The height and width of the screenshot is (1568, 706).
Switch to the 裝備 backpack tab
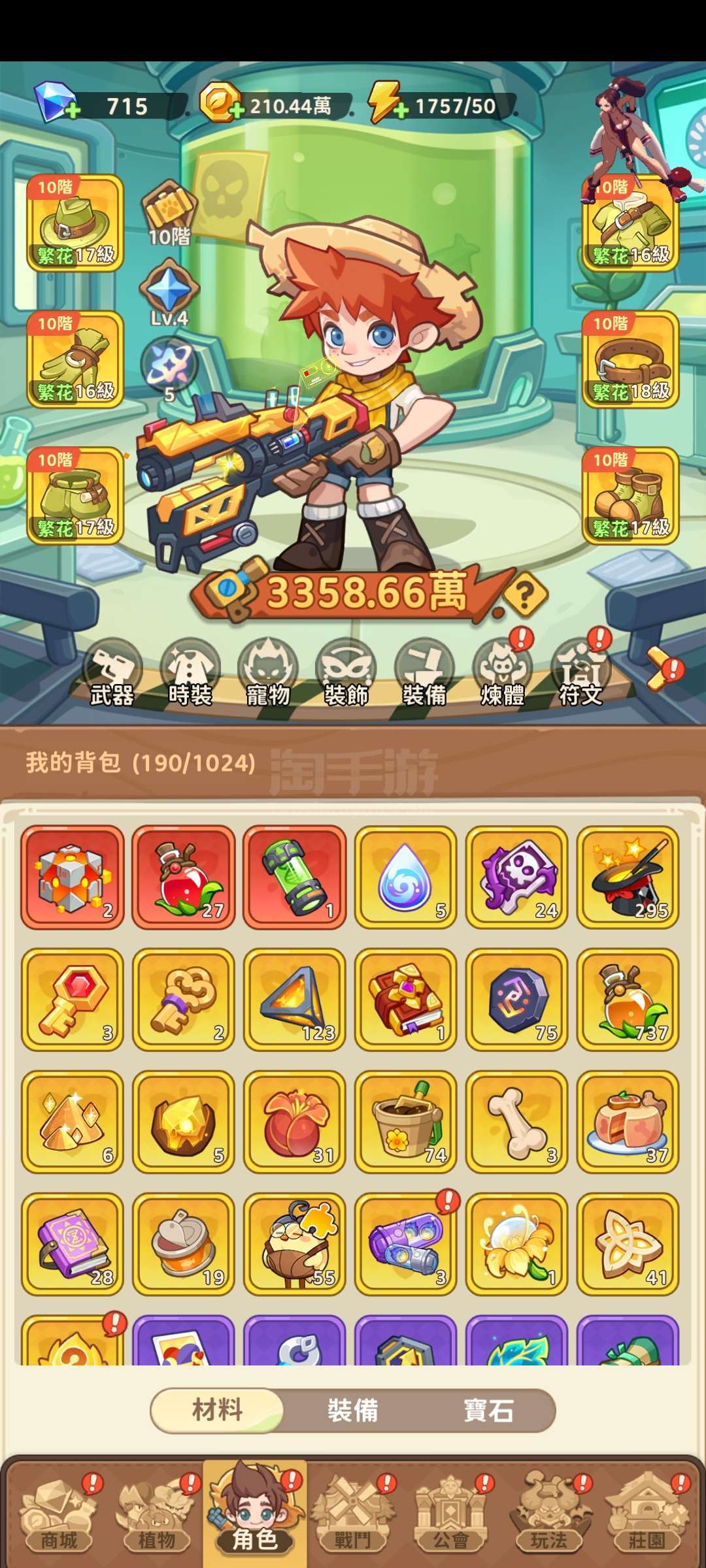click(353, 1411)
